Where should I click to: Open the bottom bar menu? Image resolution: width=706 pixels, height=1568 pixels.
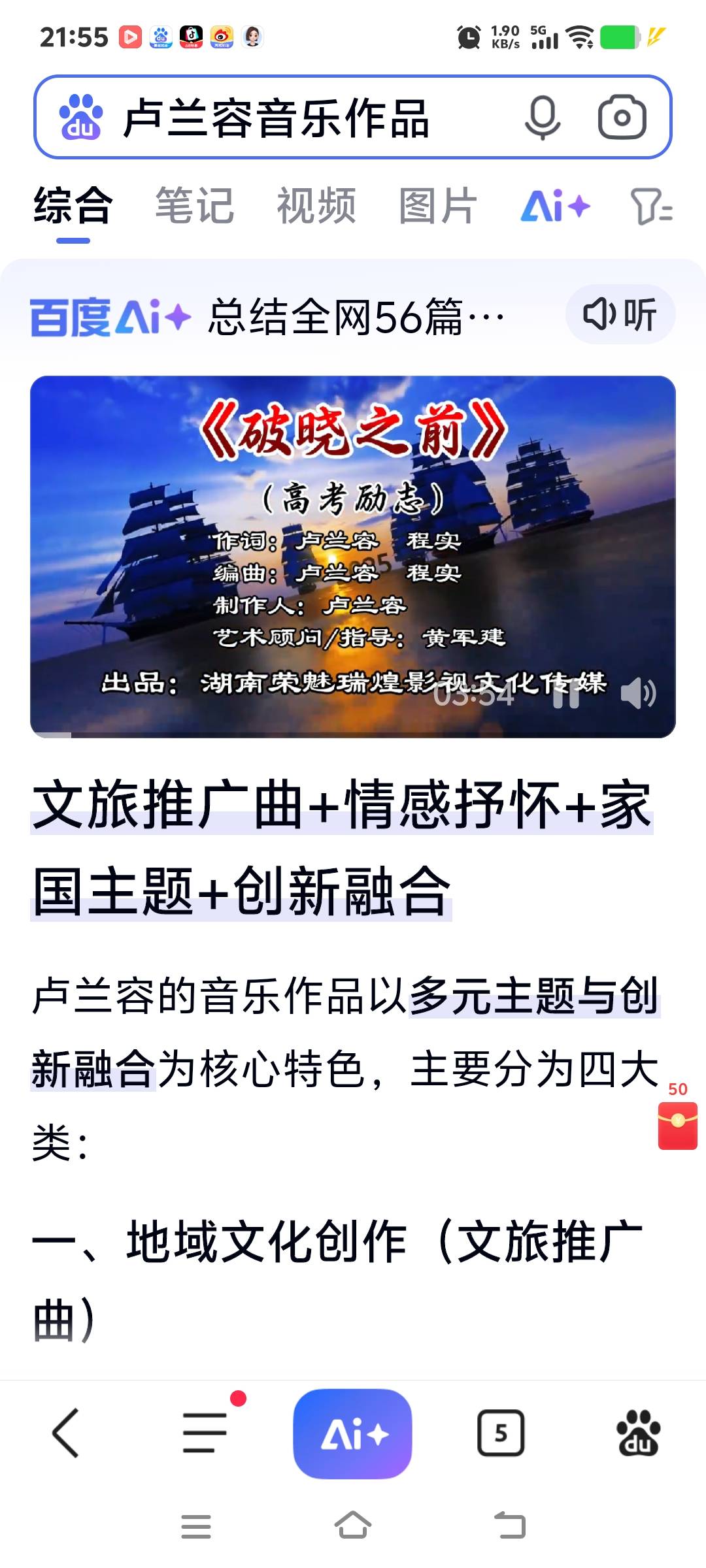pyautogui.click(x=205, y=1433)
